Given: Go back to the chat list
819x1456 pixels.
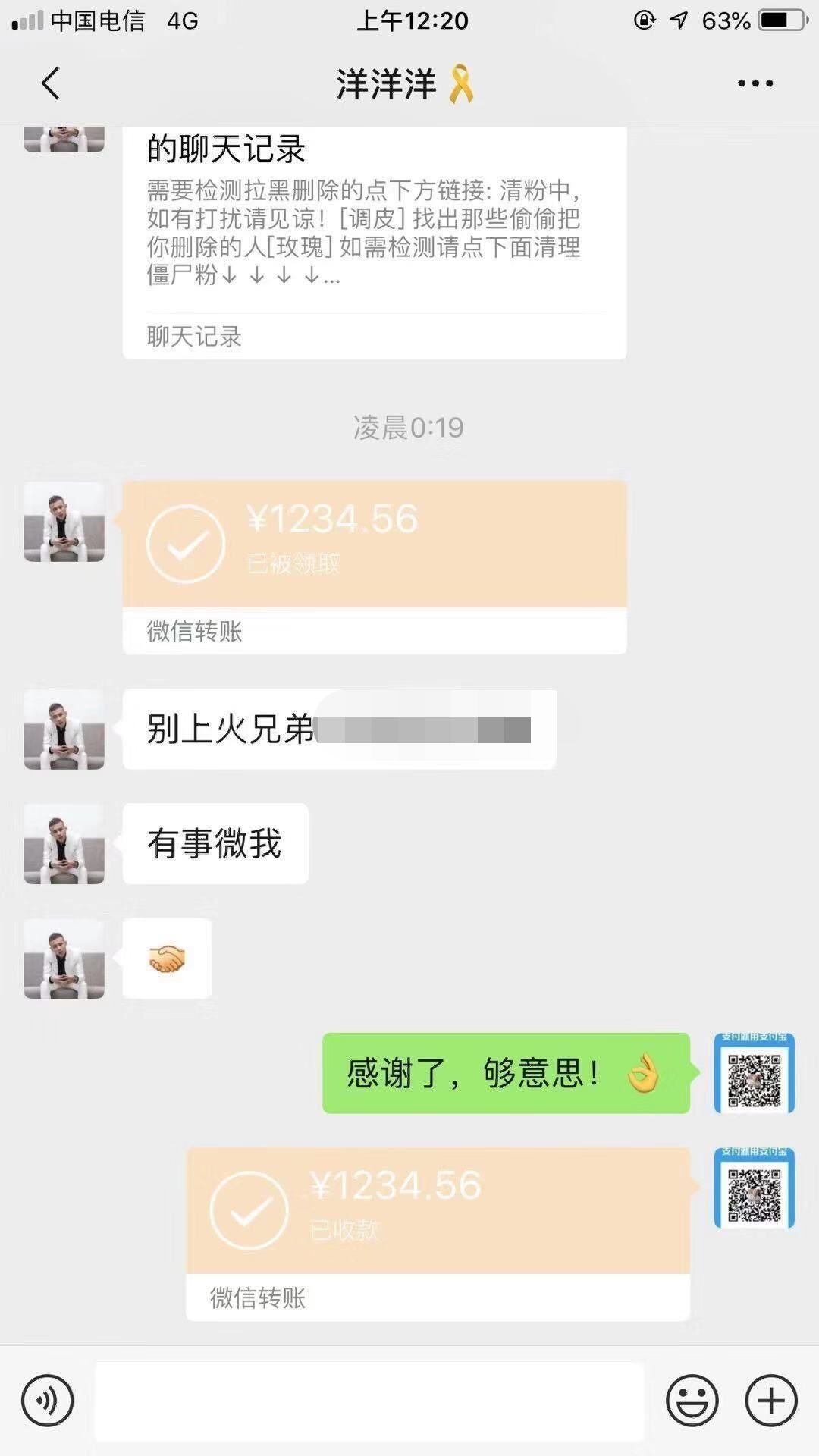Looking at the screenshot, I should 50,83.
